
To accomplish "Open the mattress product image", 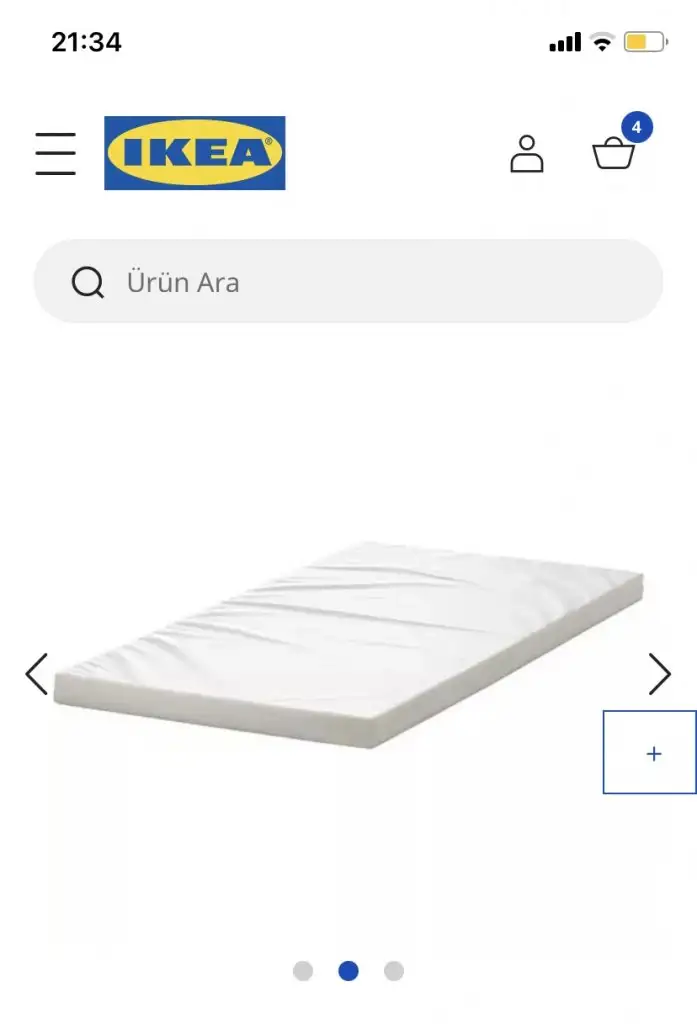I will click(350, 645).
